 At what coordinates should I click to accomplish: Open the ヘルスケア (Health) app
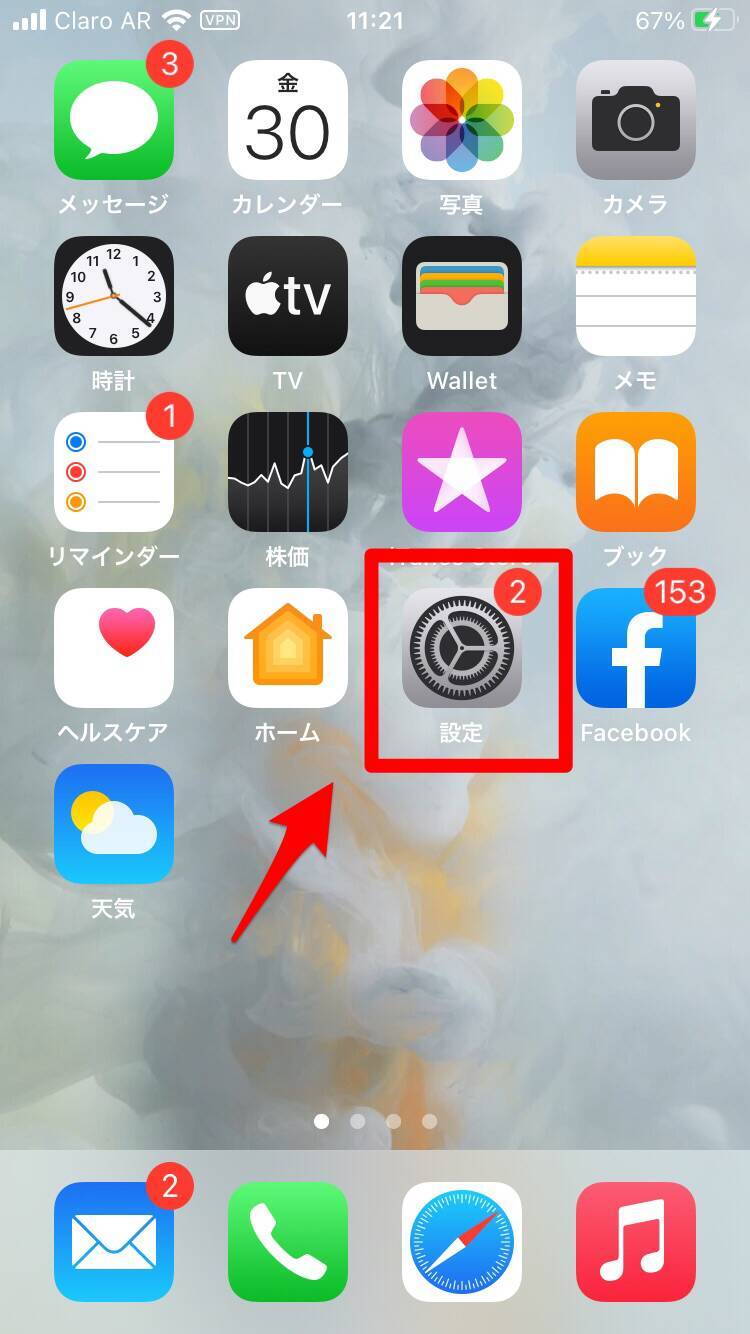[114, 648]
